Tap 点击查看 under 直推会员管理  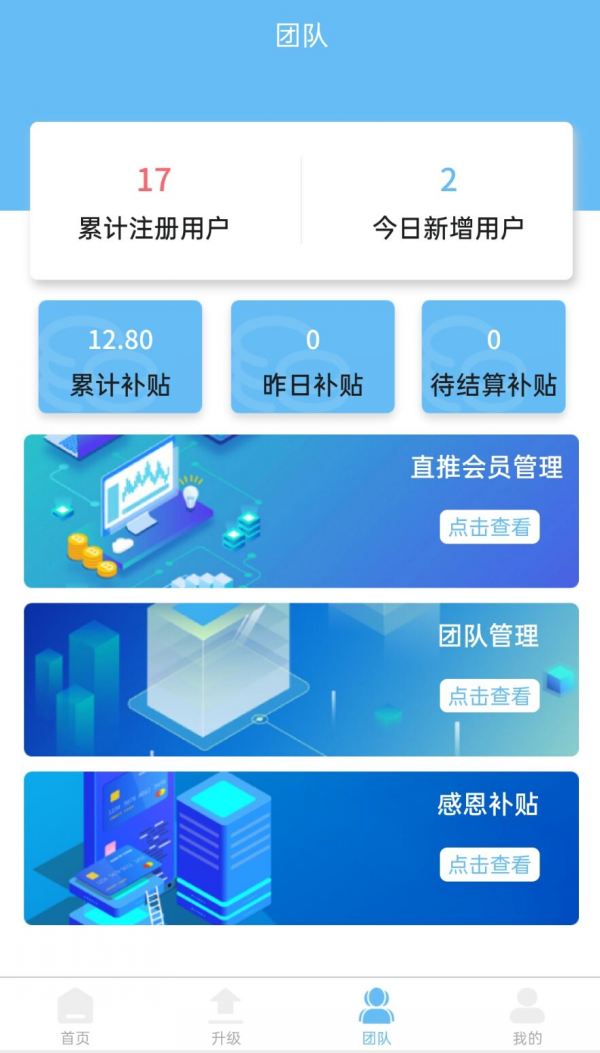point(489,527)
